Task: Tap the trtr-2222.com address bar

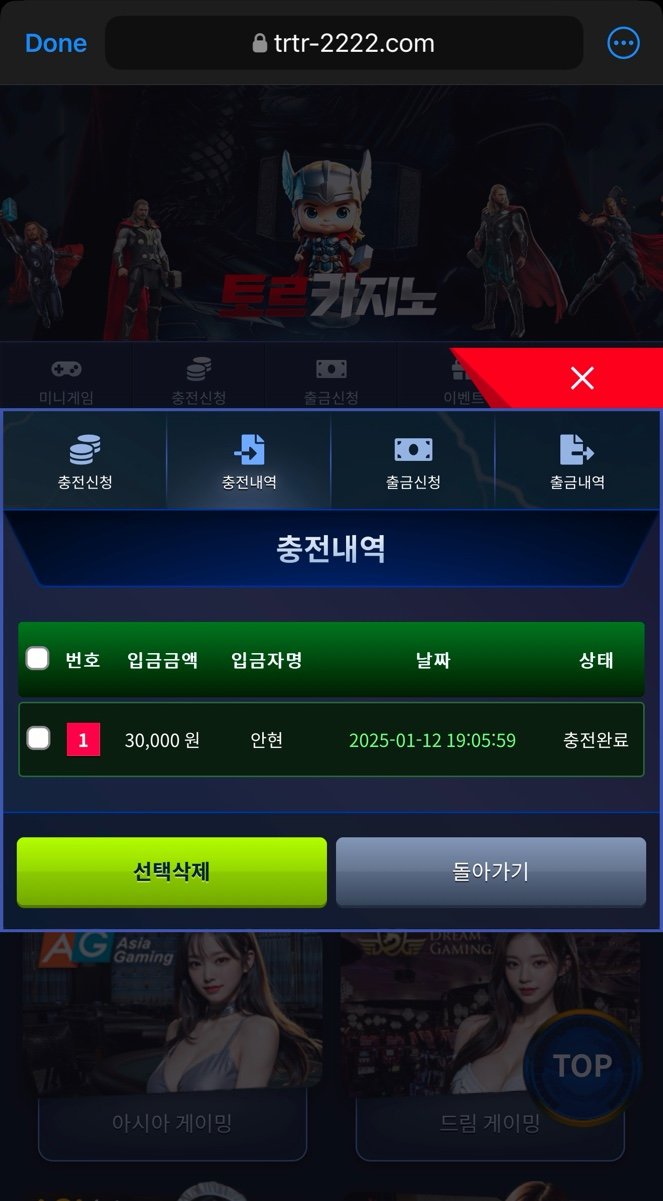Action: point(343,43)
